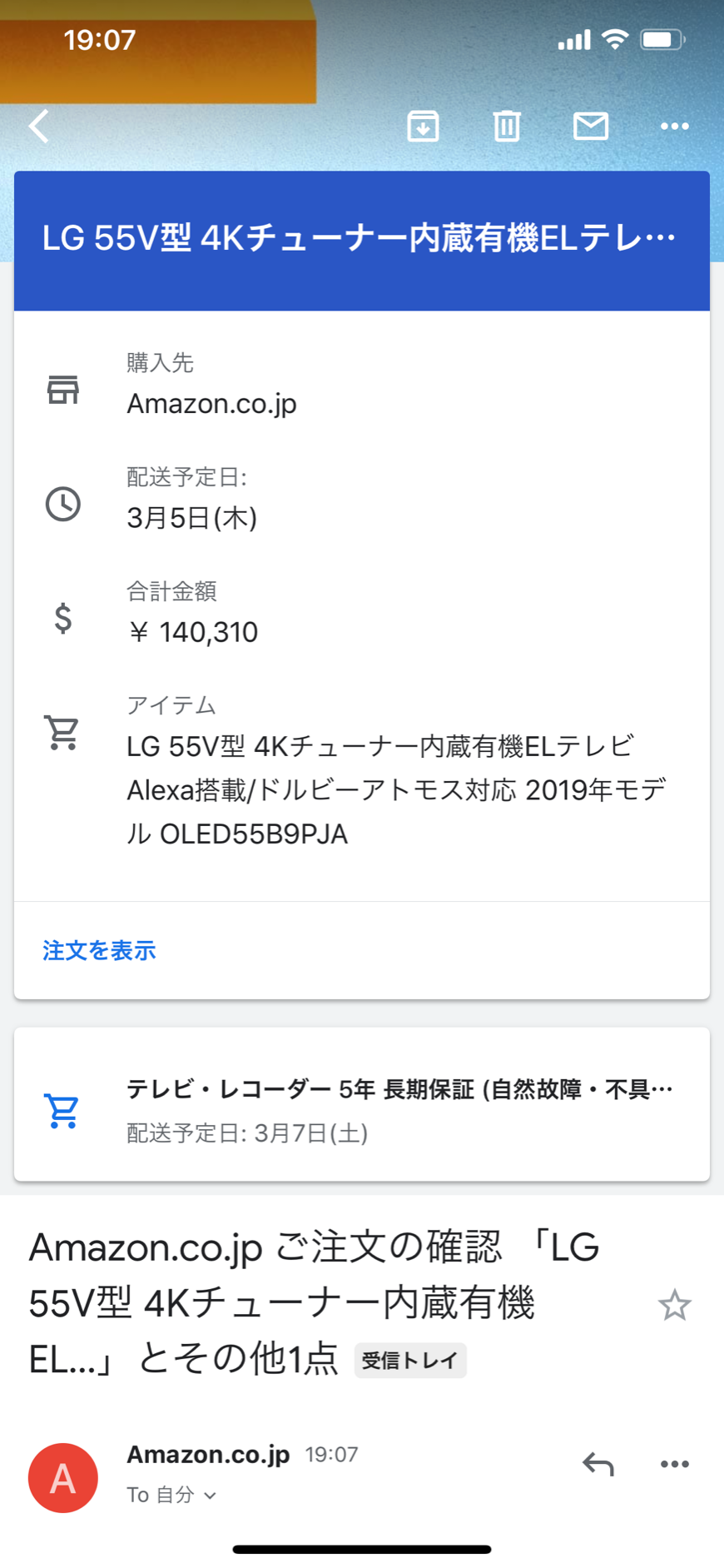The height and width of the screenshot is (1568, 724).
Task: Tap the Amazon.co.jp sender avatar
Action: [x=63, y=1477]
